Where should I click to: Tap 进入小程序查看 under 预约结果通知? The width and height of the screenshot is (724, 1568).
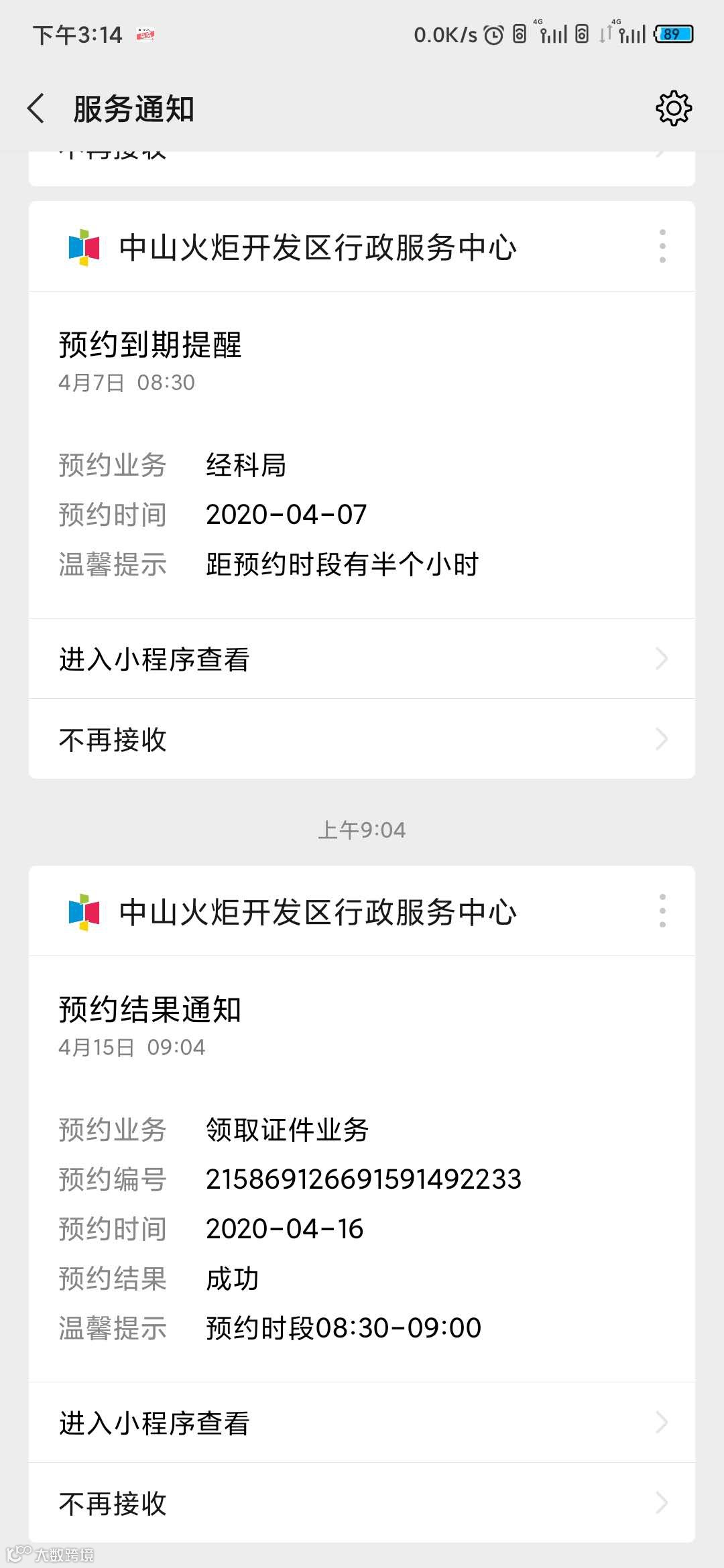362,1423
